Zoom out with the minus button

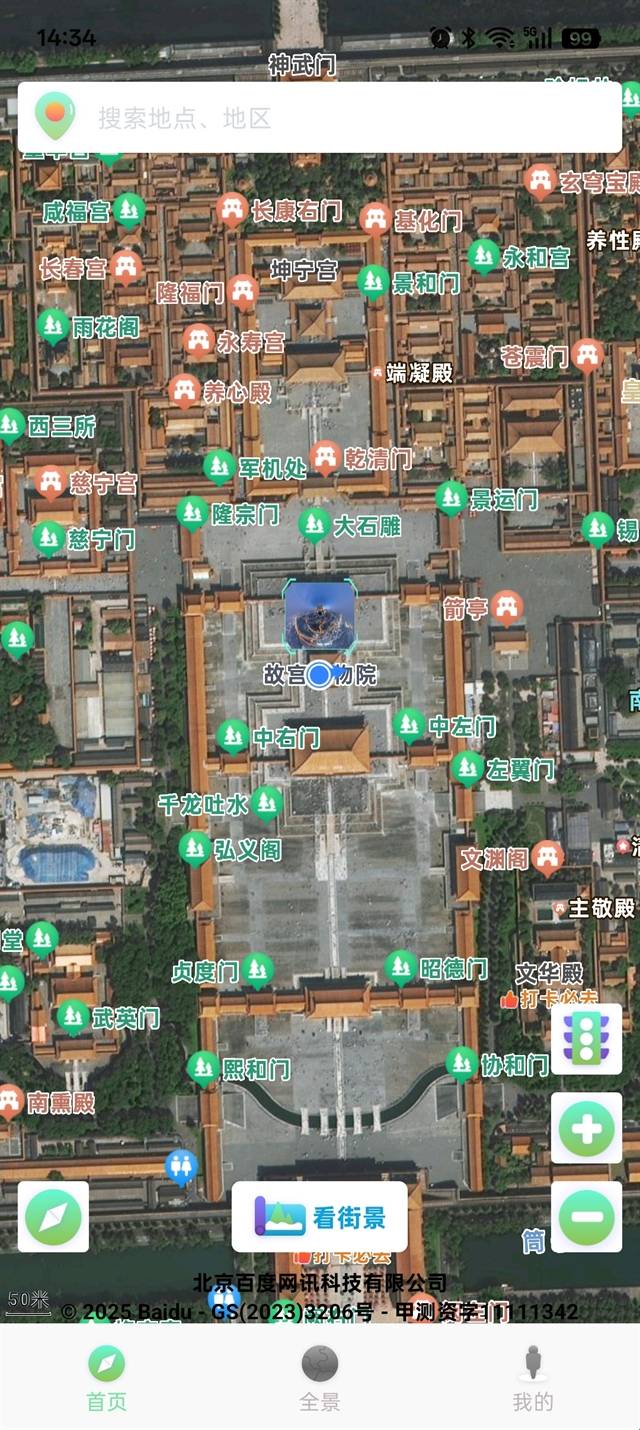point(586,1217)
